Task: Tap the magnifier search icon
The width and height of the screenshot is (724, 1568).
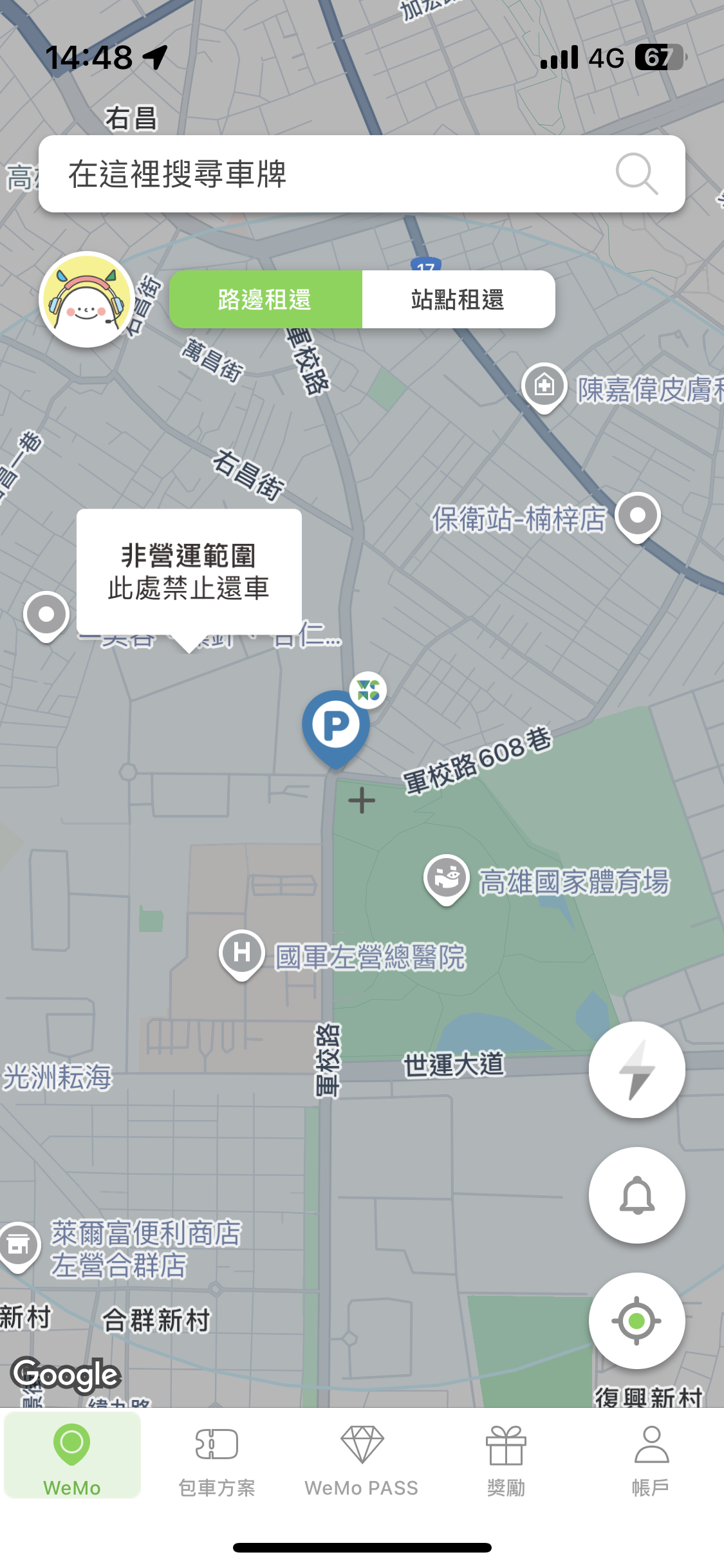Action: [636, 174]
